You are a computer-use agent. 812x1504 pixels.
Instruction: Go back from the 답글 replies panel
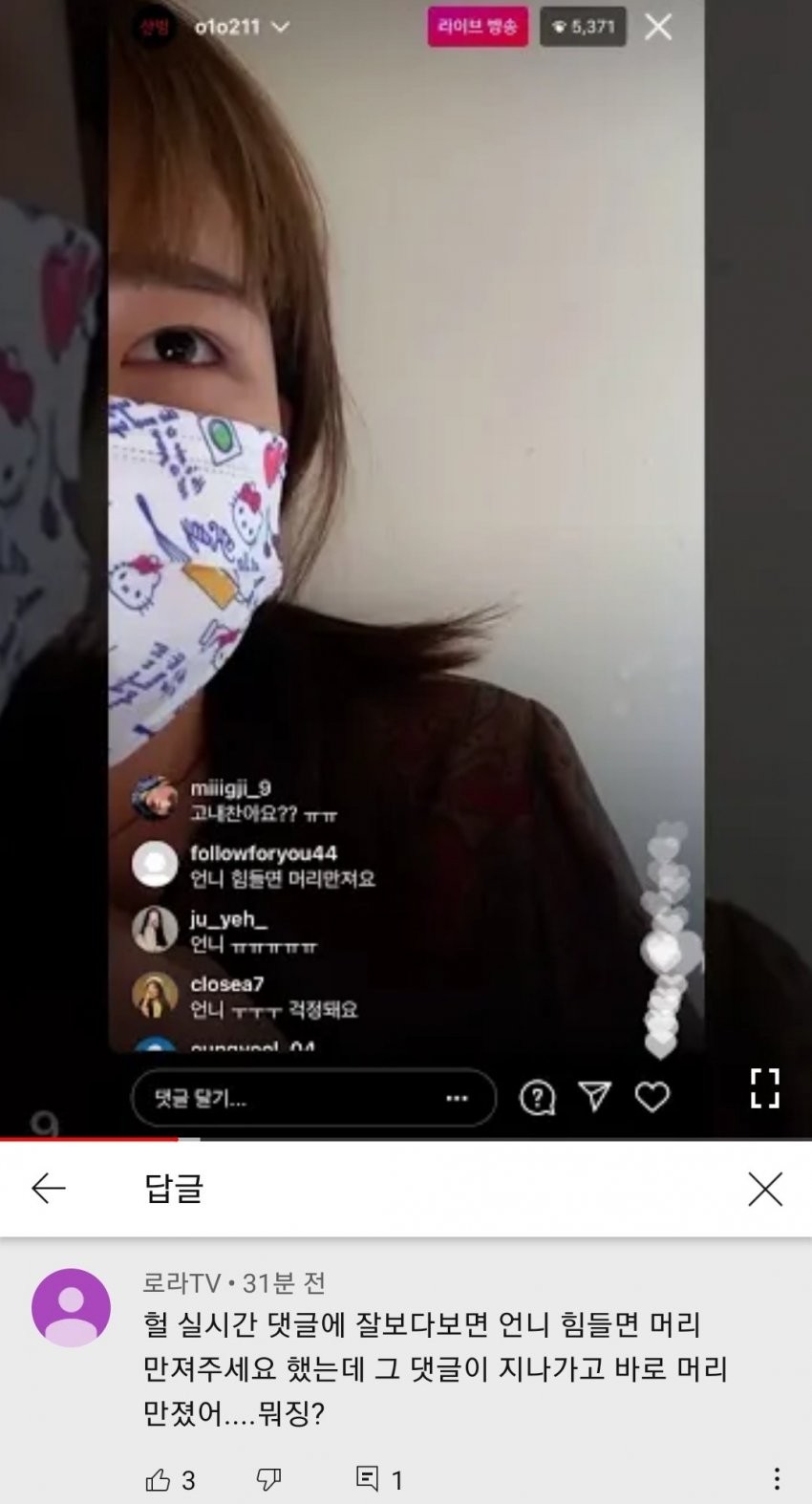point(49,1189)
